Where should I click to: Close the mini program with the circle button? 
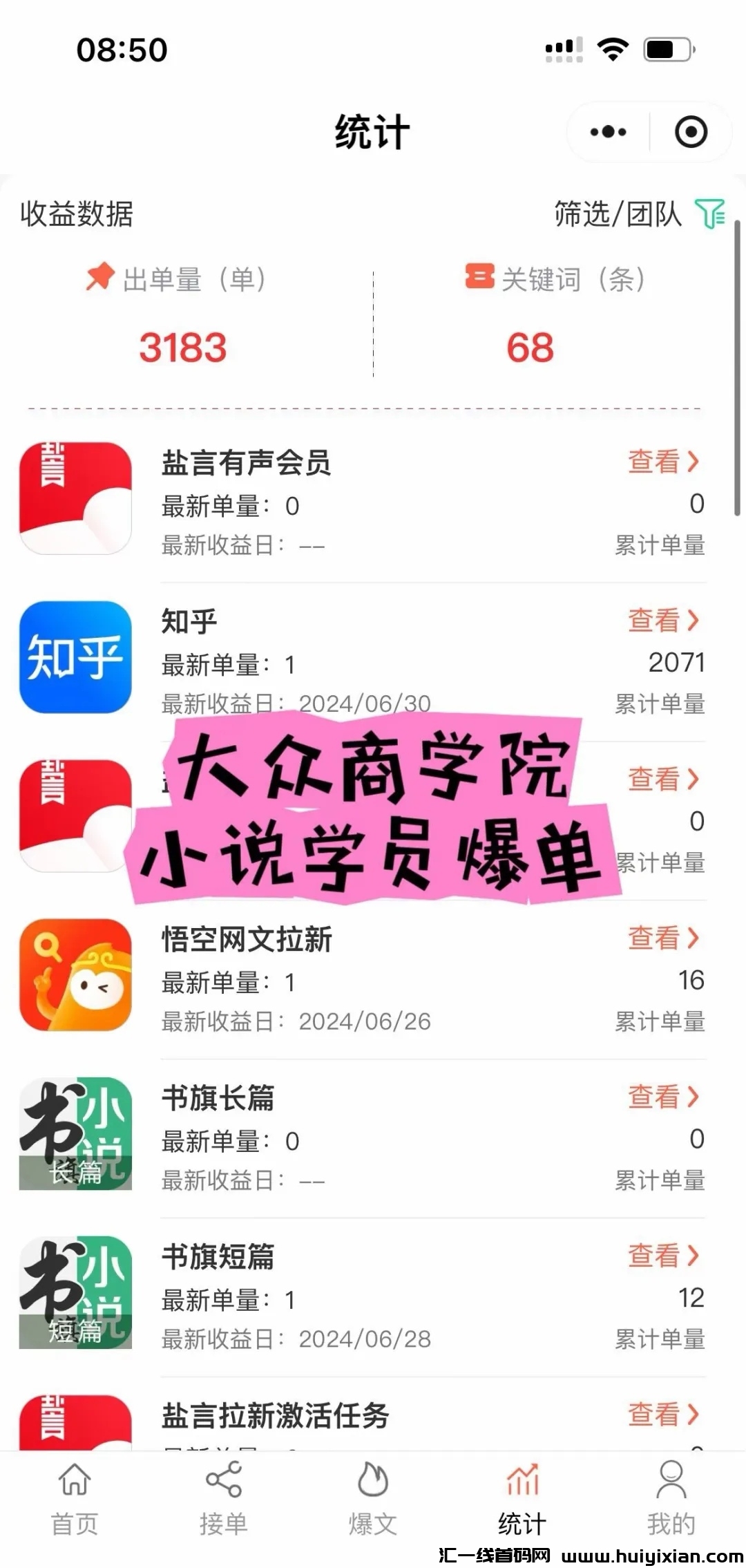pos(691,131)
